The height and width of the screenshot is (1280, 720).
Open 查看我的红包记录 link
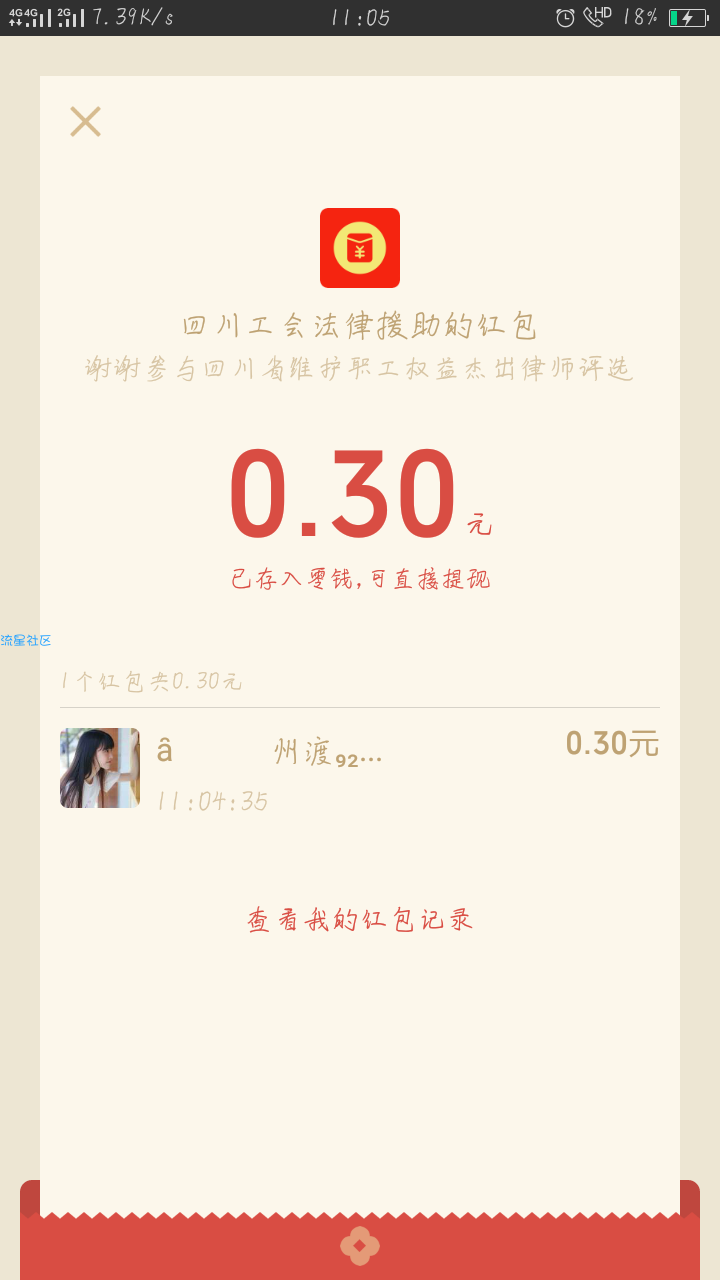coord(360,920)
